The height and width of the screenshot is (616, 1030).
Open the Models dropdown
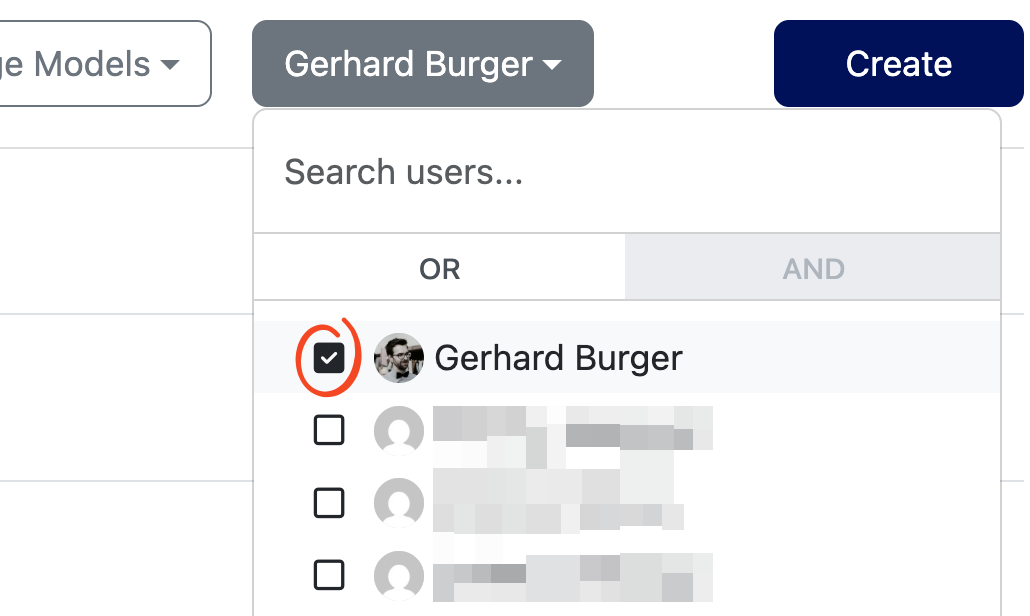coord(100,64)
